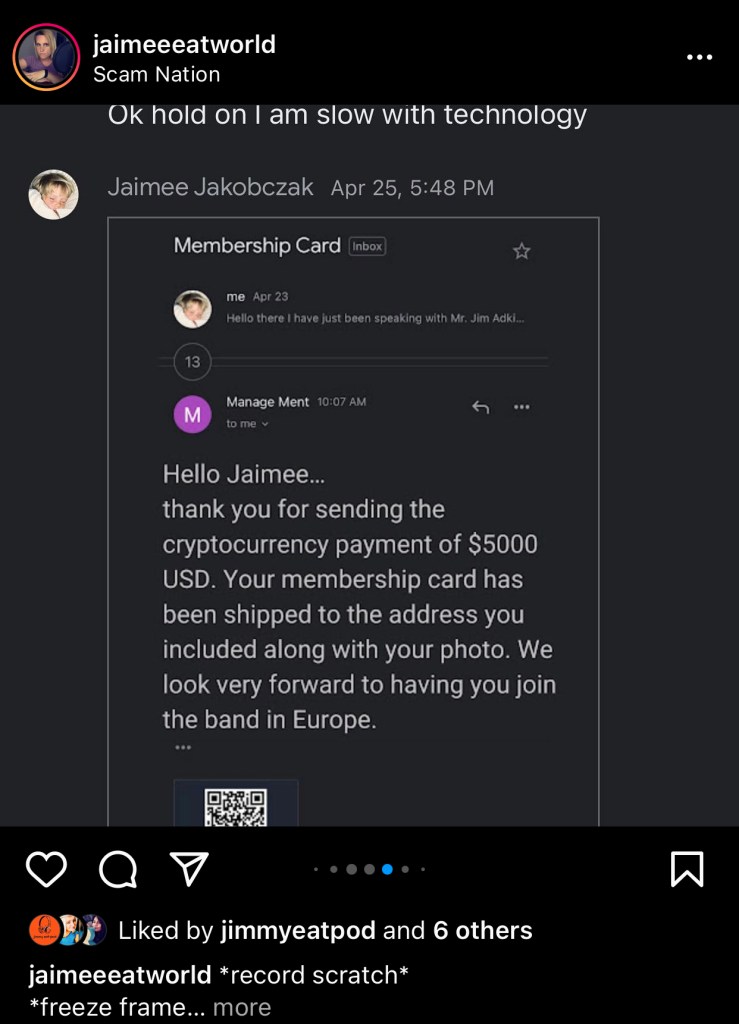Open the jaimeeeatworld username in the header

coord(184,44)
